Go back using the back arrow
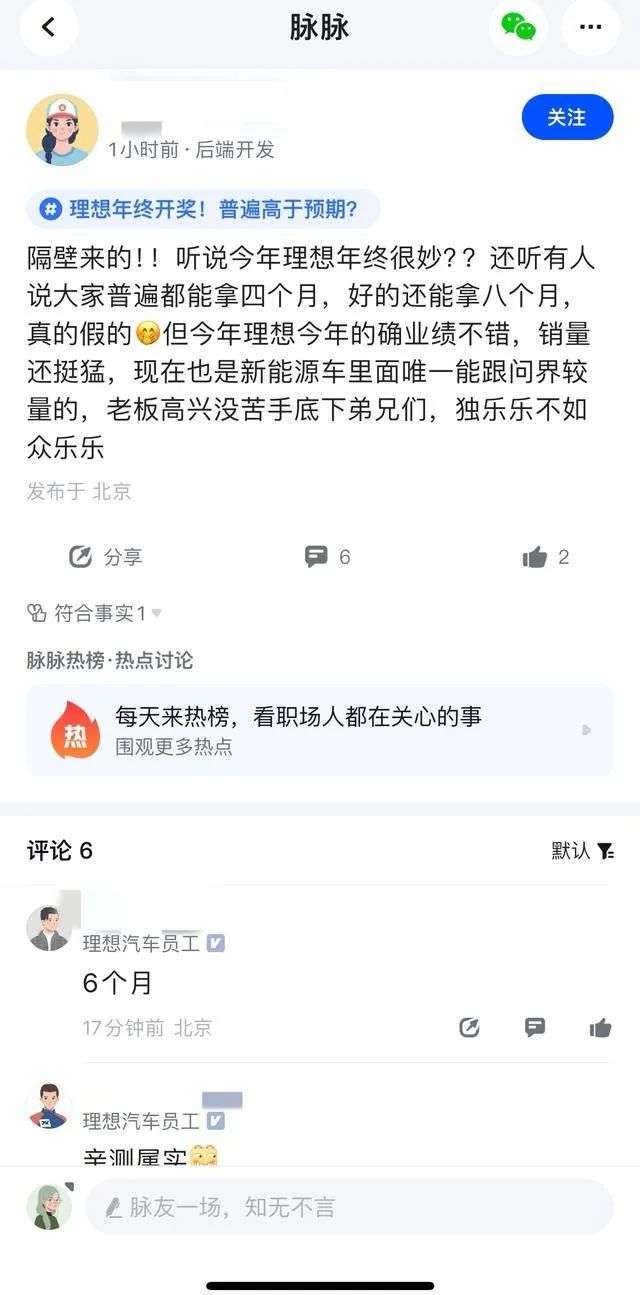Viewport: 640px width, 1295px height. coord(48,28)
